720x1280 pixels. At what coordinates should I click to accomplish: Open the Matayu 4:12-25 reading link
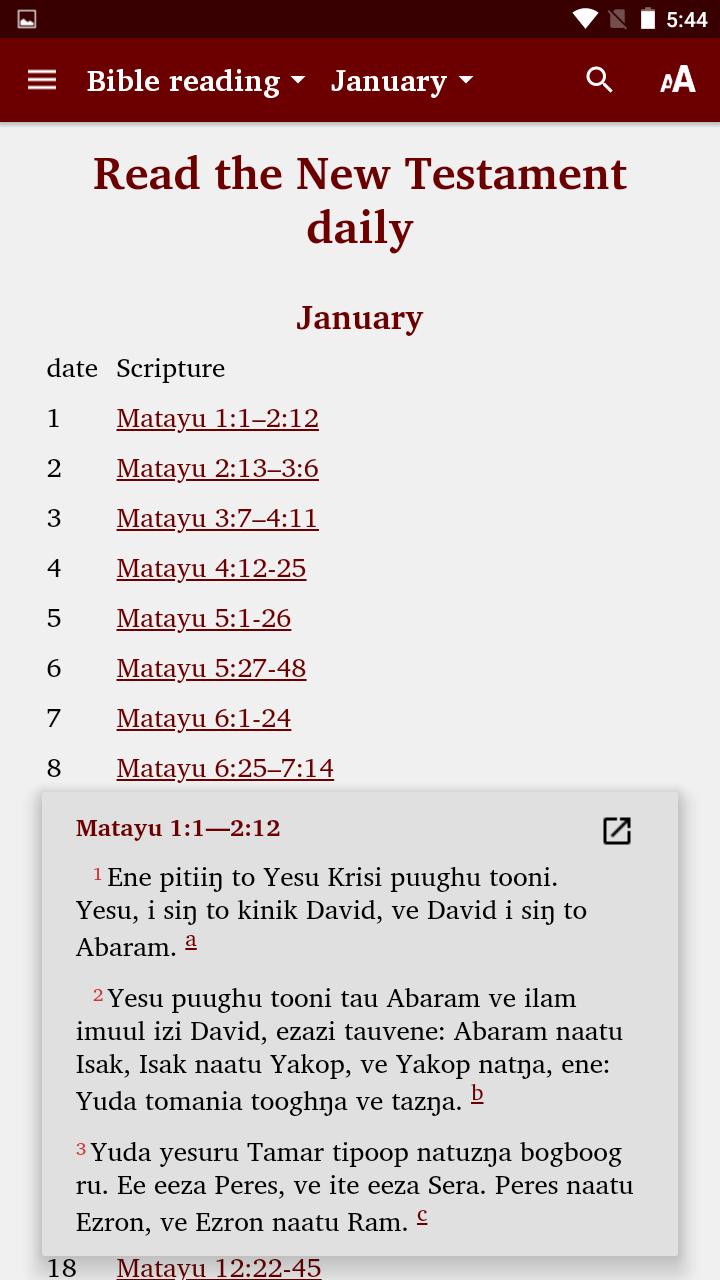click(x=211, y=568)
